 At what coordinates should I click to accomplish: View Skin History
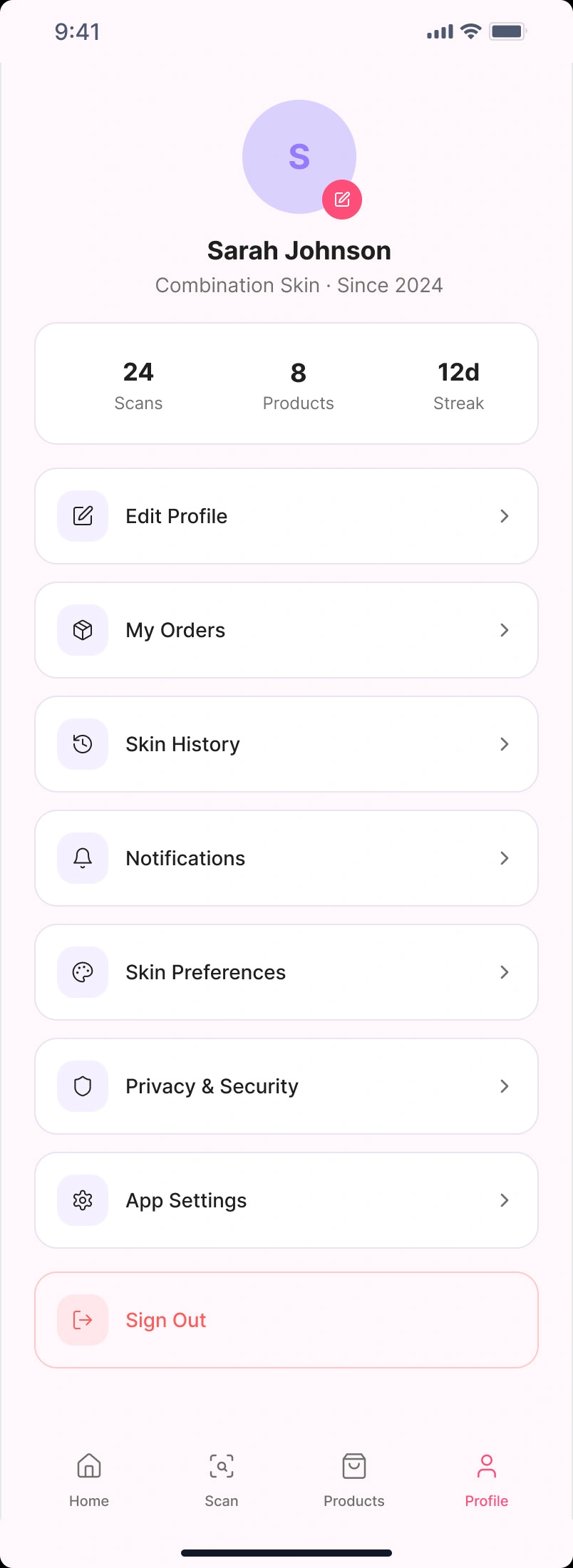point(286,744)
